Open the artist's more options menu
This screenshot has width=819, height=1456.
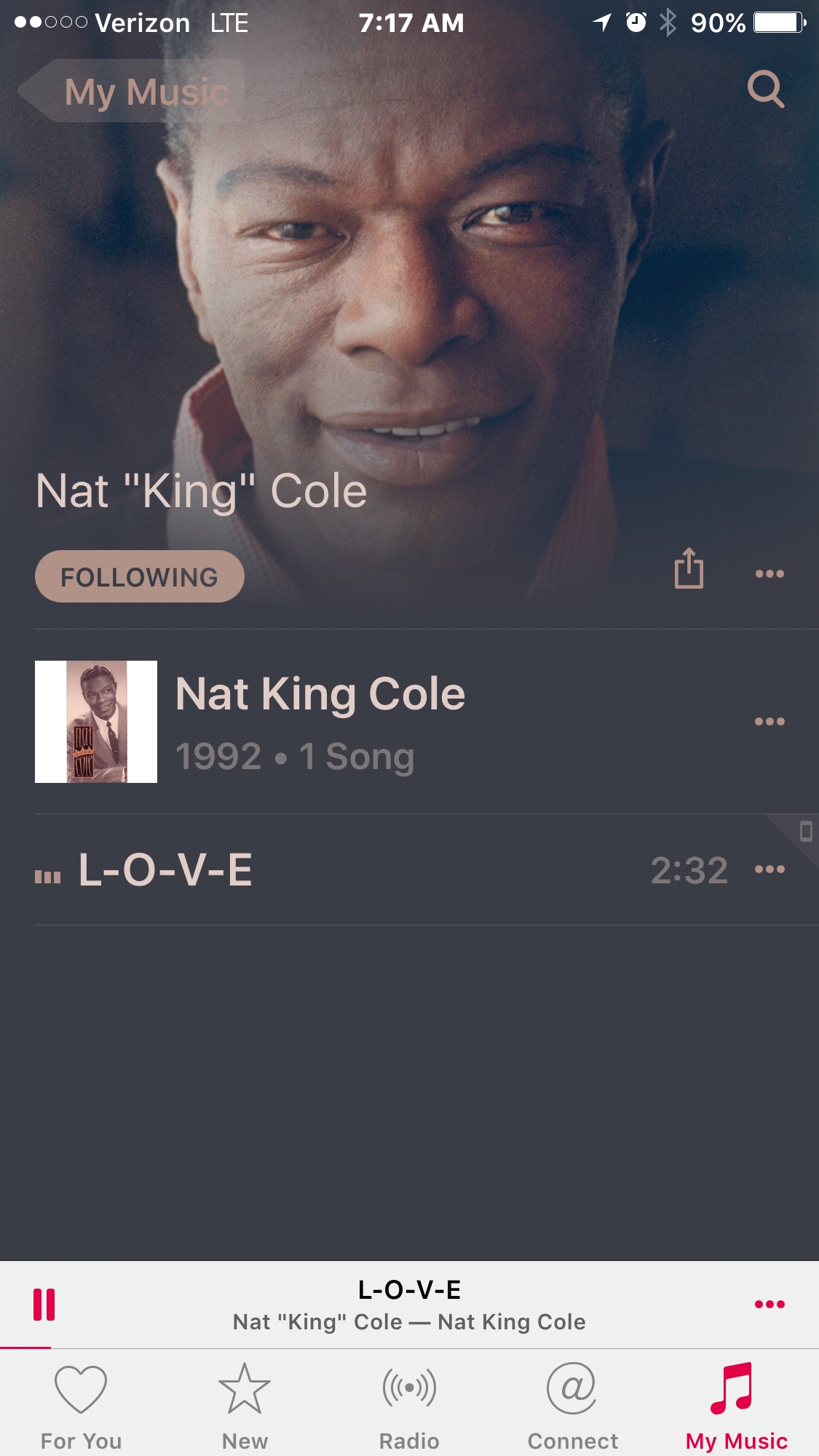(x=769, y=574)
